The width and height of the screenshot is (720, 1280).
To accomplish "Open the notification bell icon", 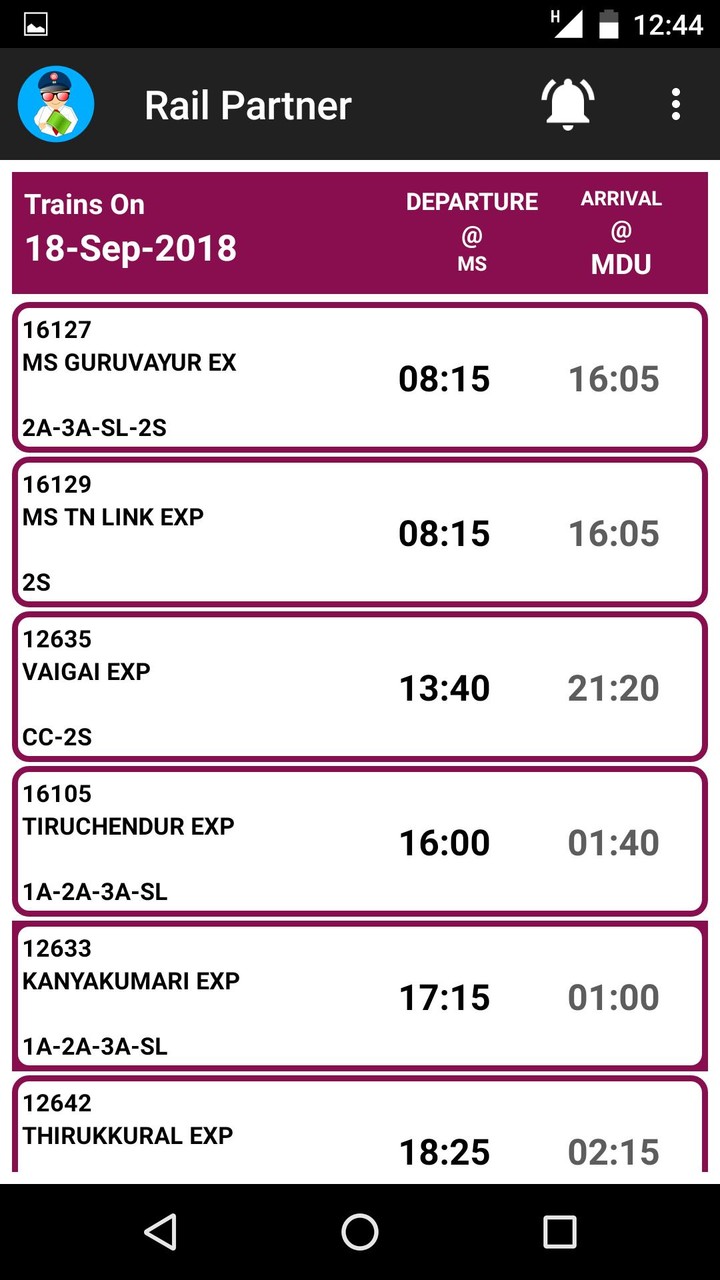I will point(568,103).
